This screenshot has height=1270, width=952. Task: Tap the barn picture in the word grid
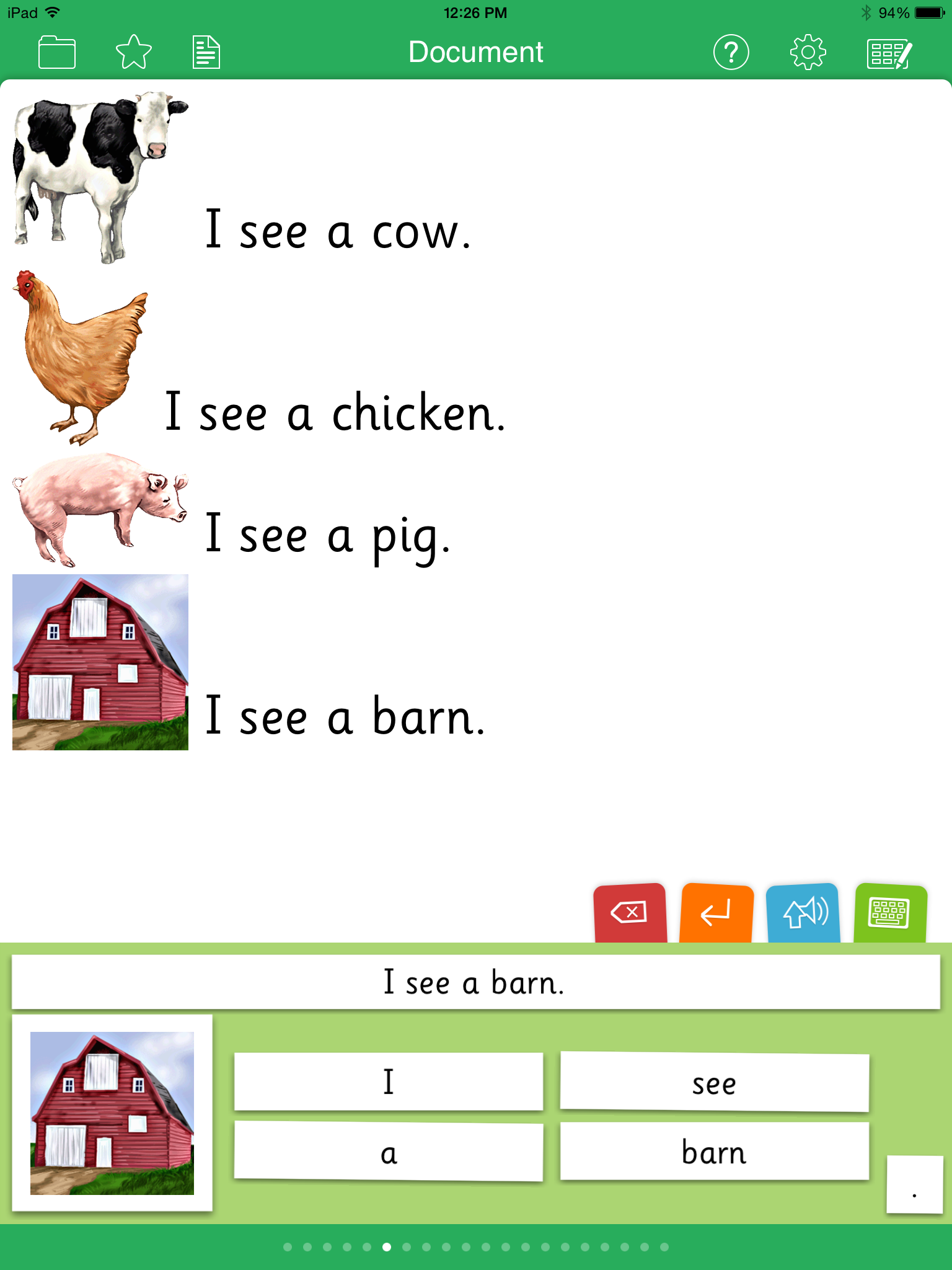pyautogui.click(x=112, y=1113)
